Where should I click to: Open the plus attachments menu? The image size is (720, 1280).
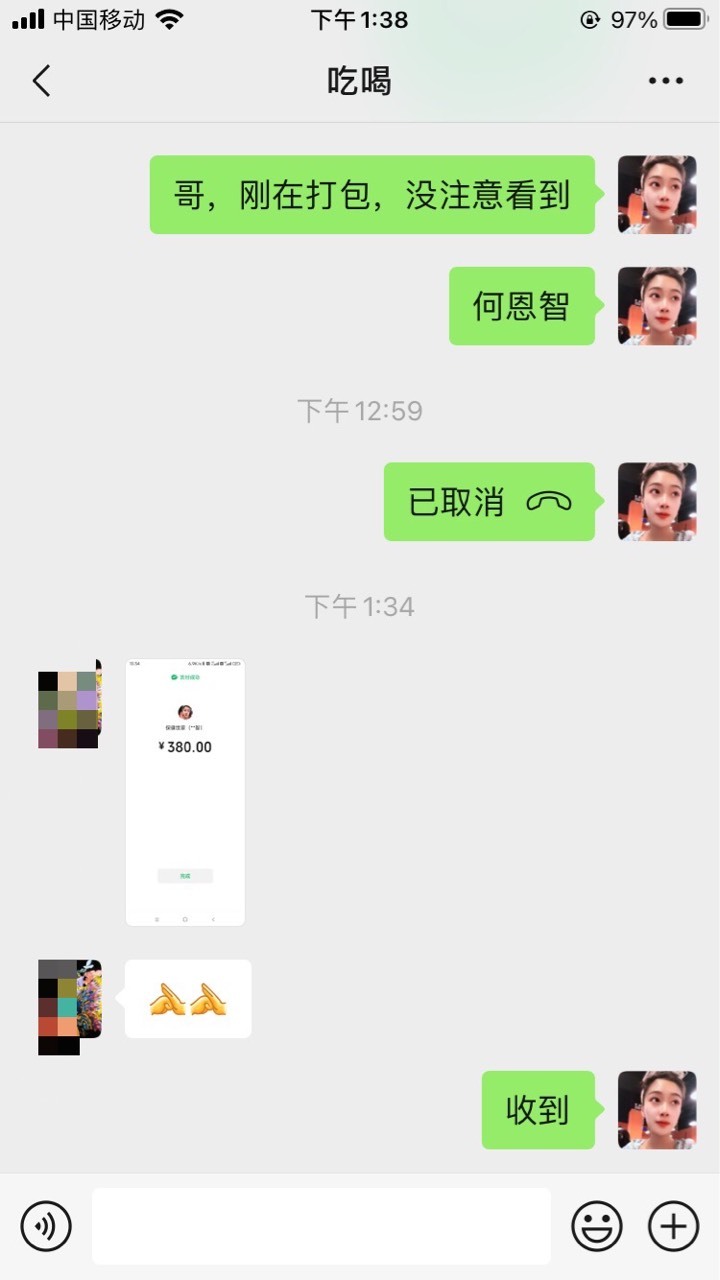coord(674,1226)
